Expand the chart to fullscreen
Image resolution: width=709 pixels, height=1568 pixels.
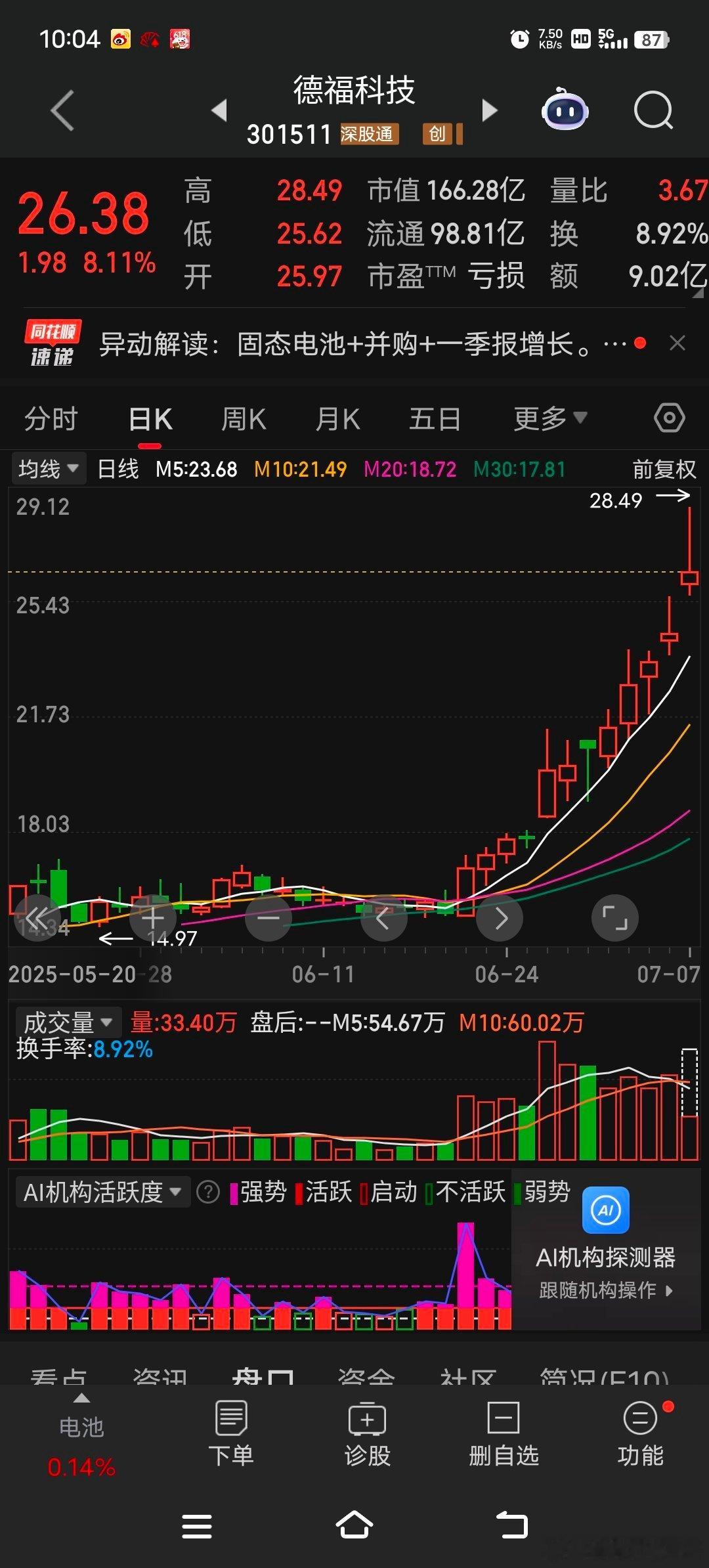tap(614, 918)
